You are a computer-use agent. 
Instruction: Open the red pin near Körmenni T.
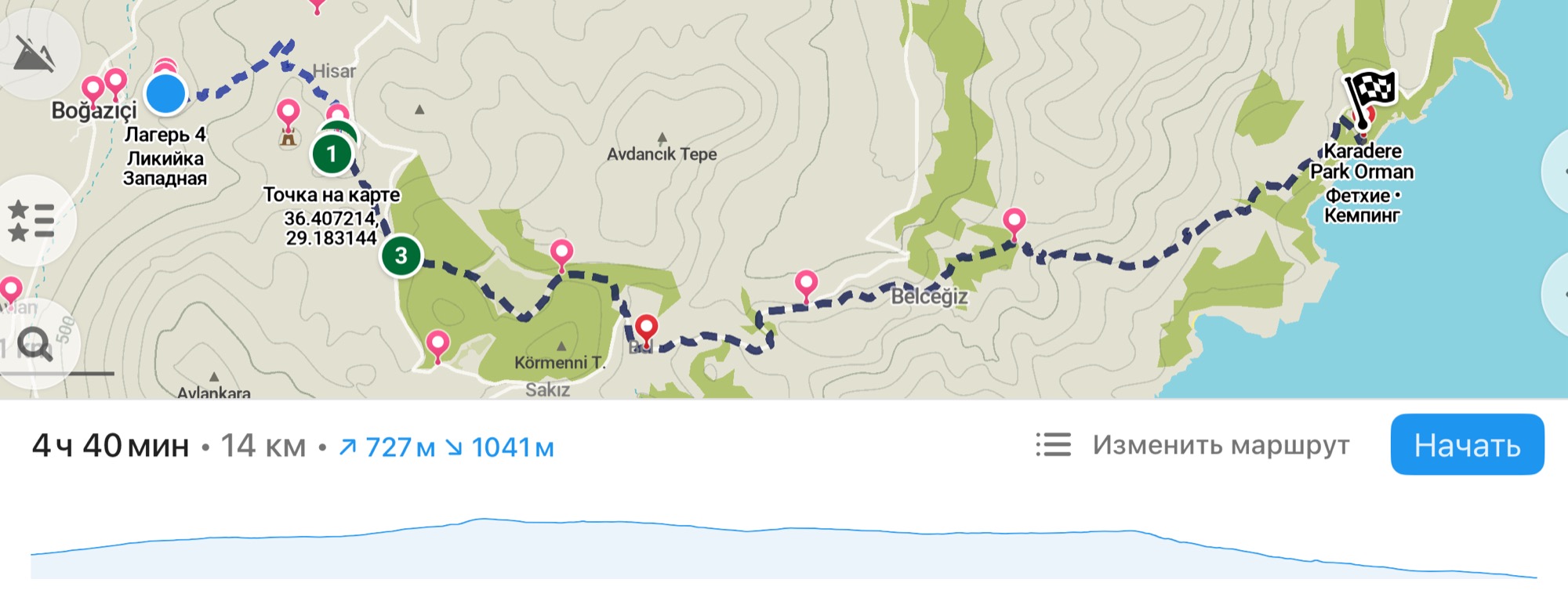[646, 328]
